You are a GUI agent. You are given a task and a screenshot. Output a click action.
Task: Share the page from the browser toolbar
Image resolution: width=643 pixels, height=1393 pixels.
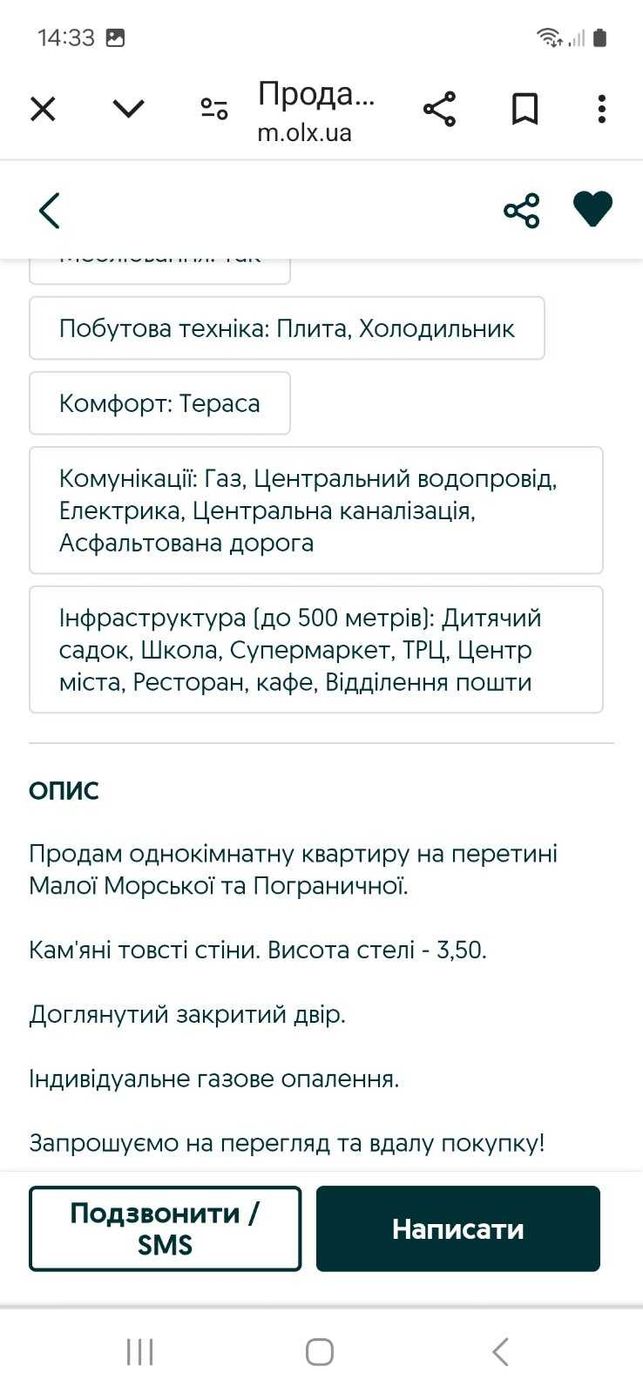(439, 109)
